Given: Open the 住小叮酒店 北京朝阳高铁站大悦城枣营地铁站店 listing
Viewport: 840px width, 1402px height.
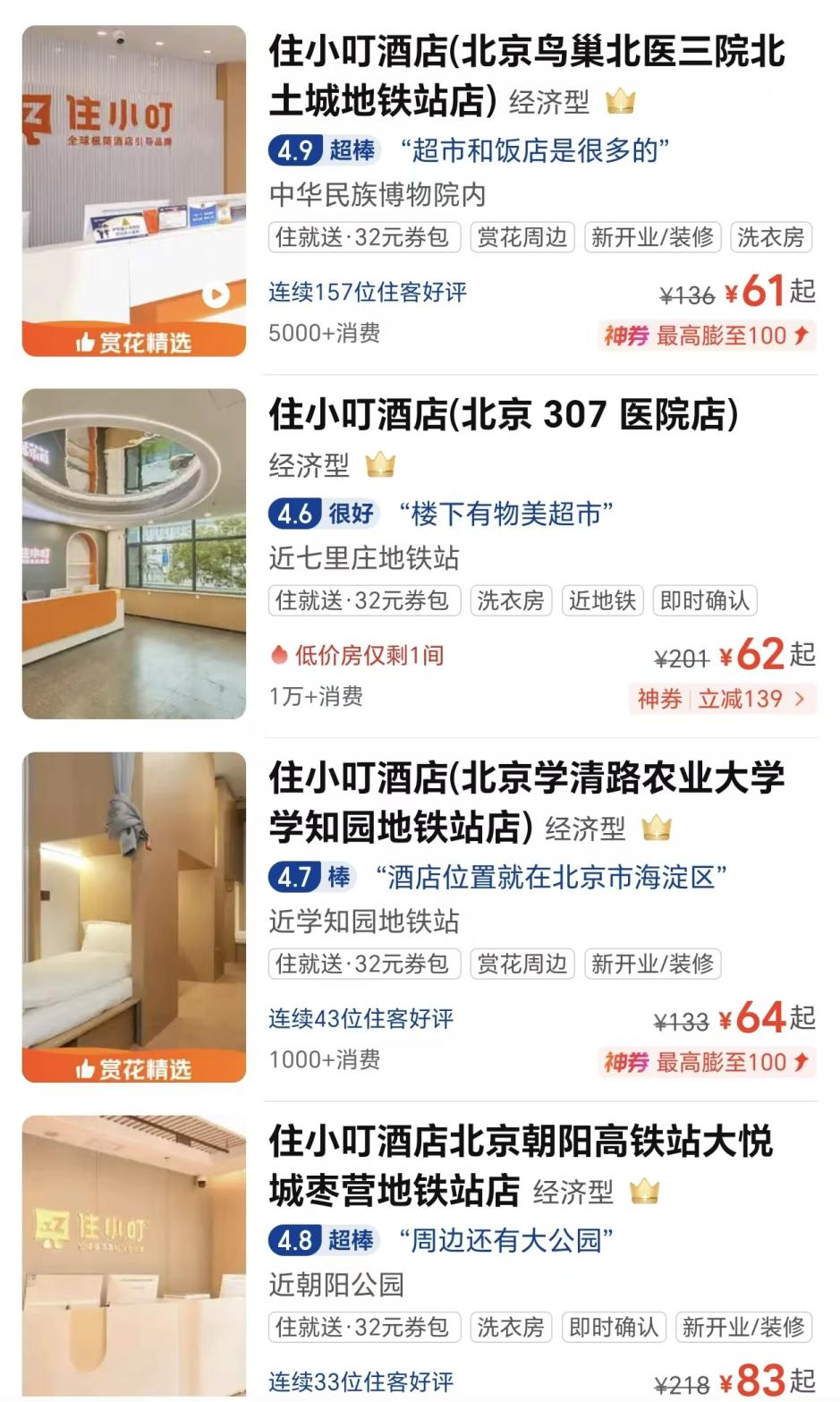Looking at the screenshot, I should click(521, 1166).
